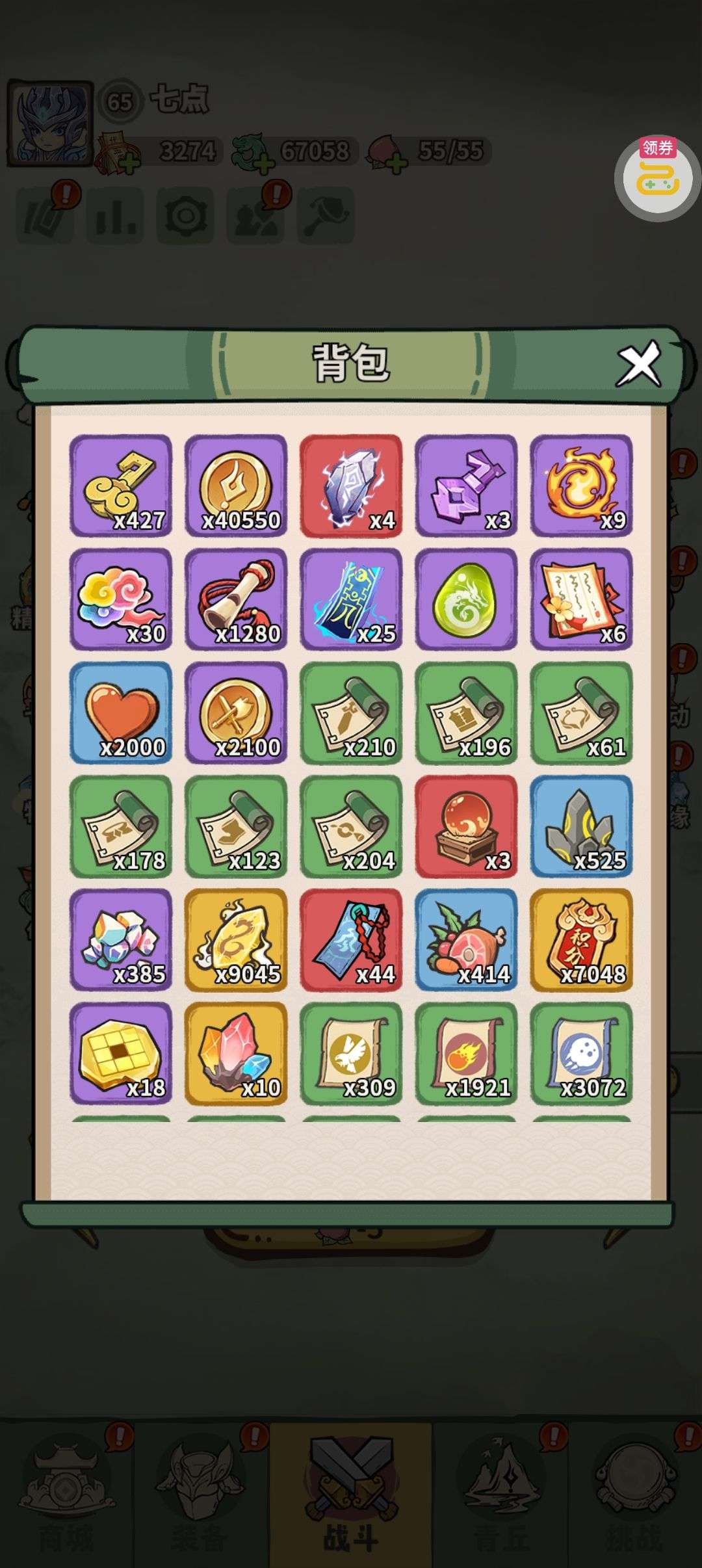This screenshot has height=1568, width=702.
Task: Tap the 积分 points badge item x7048
Action: click(x=581, y=939)
